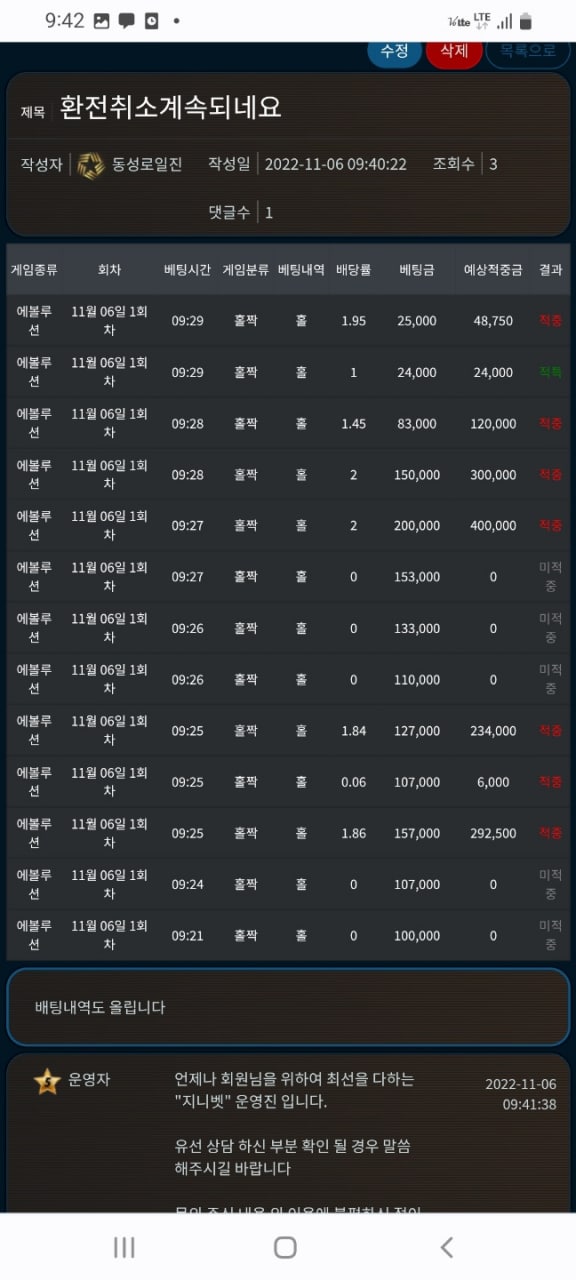
Task: Delete the post with 삭제 button
Action: pos(454,52)
